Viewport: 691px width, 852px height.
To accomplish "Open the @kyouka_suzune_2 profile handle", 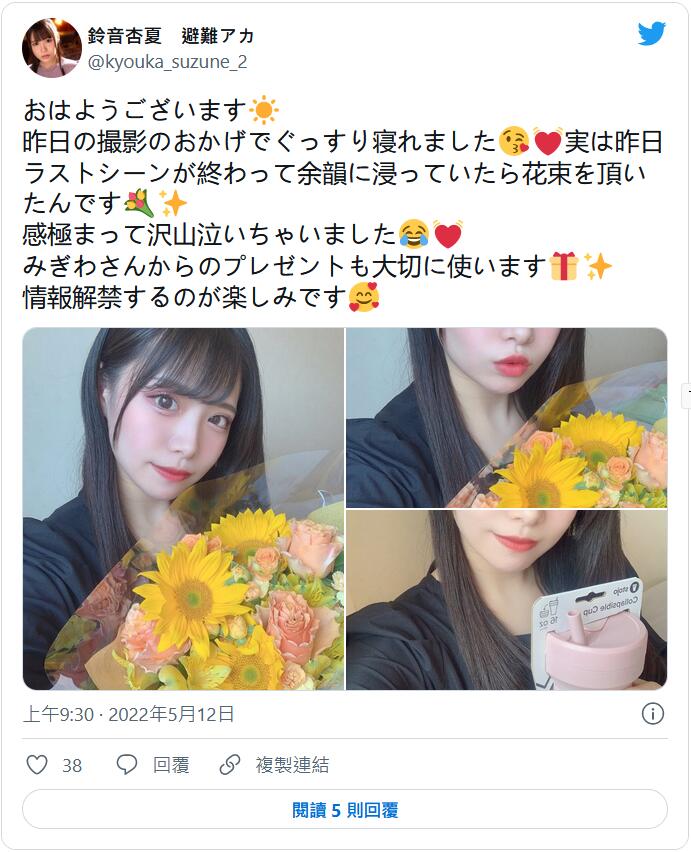I will click(168, 62).
